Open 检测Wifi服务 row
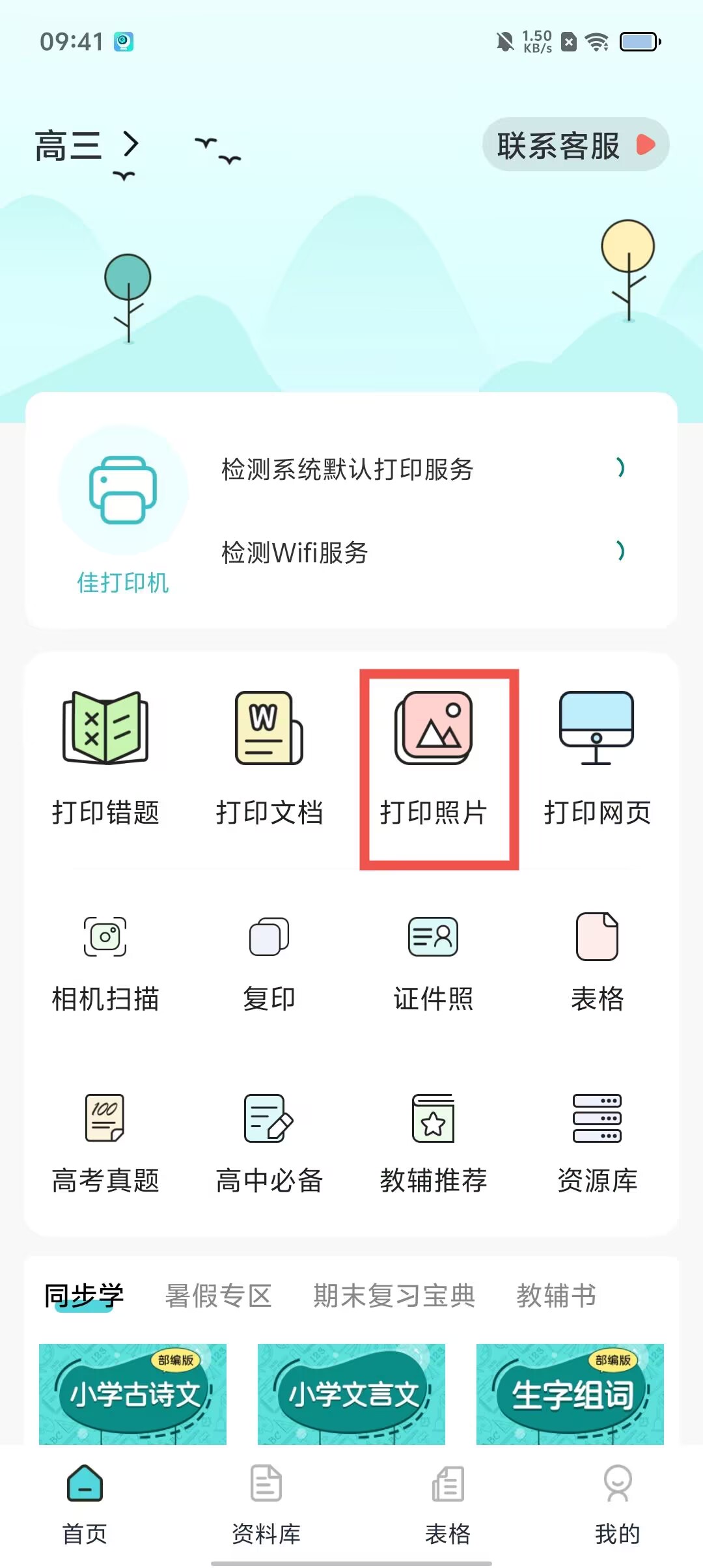The width and height of the screenshot is (703, 1568). click(423, 552)
